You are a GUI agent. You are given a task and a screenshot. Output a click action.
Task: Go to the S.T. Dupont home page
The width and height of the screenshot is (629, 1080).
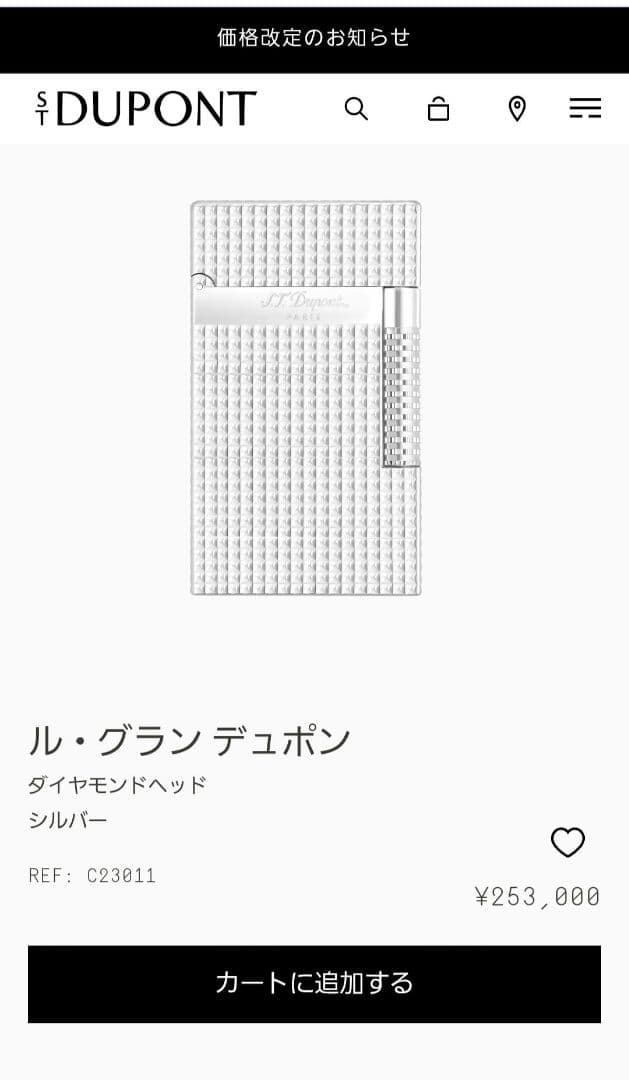pyautogui.click(x=146, y=108)
